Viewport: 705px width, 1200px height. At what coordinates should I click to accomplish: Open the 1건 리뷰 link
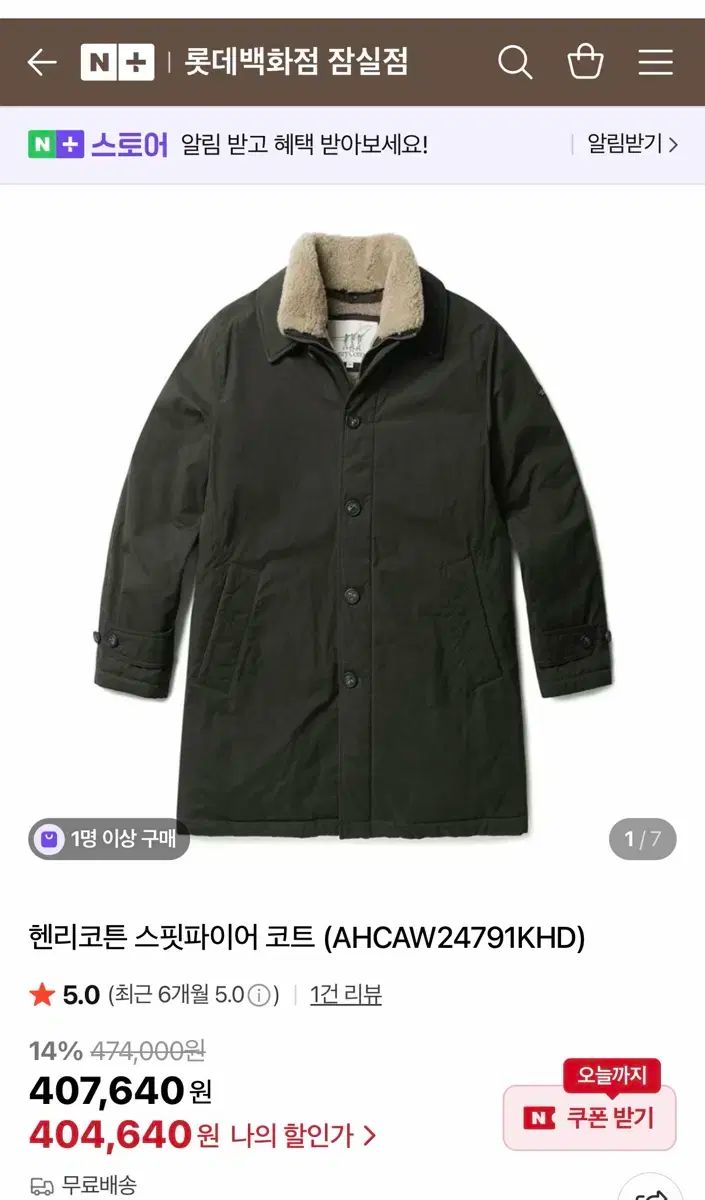[346, 994]
